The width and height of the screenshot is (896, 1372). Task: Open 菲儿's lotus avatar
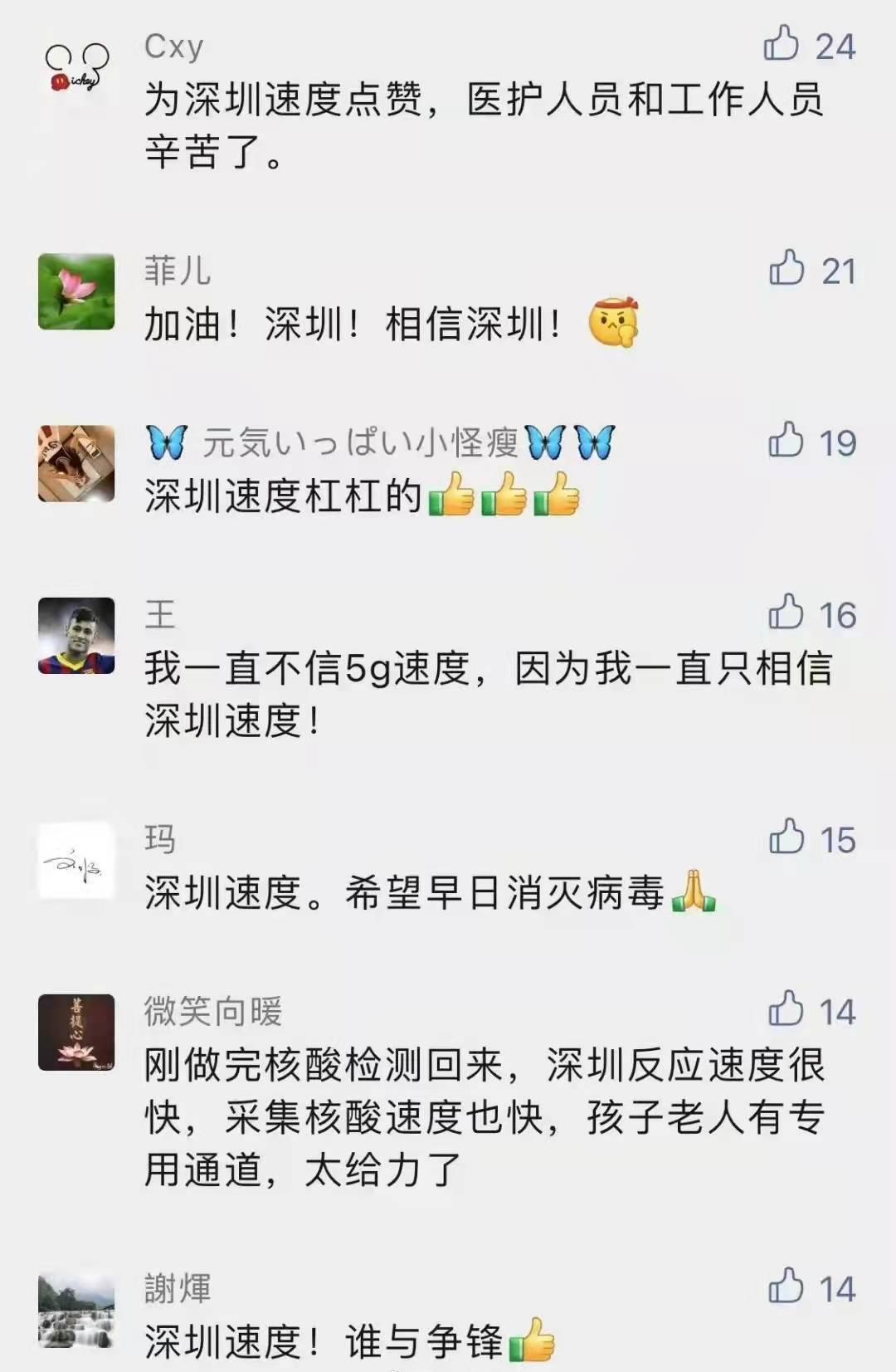pos(76,292)
